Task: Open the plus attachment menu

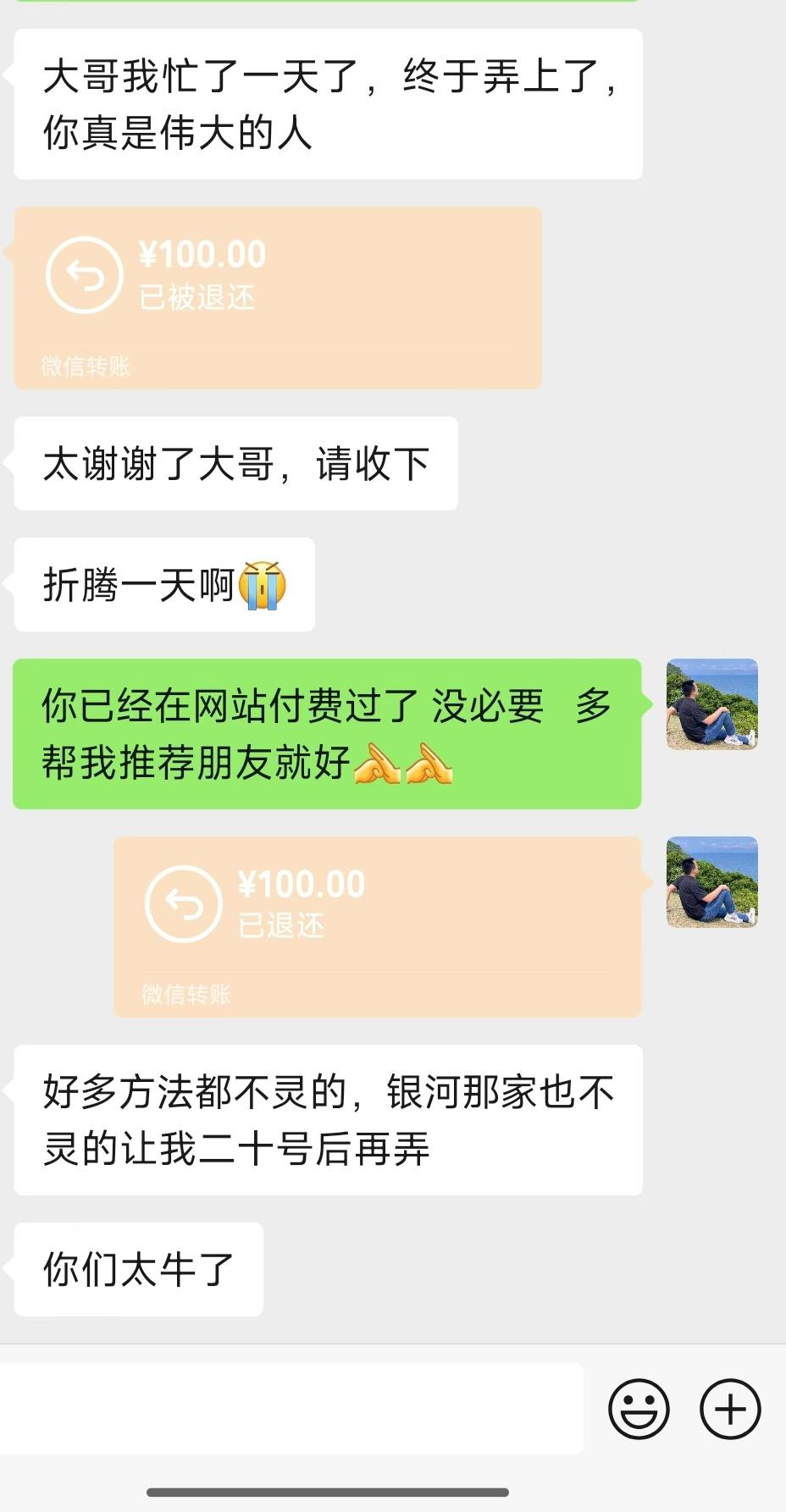Action: click(x=730, y=1409)
